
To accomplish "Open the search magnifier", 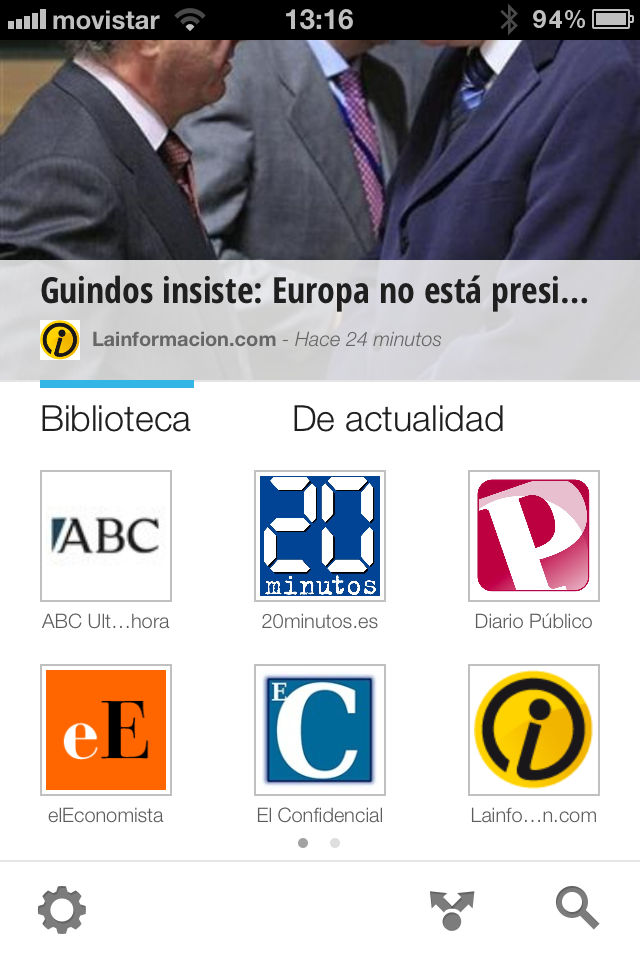I will pos(577,909).
